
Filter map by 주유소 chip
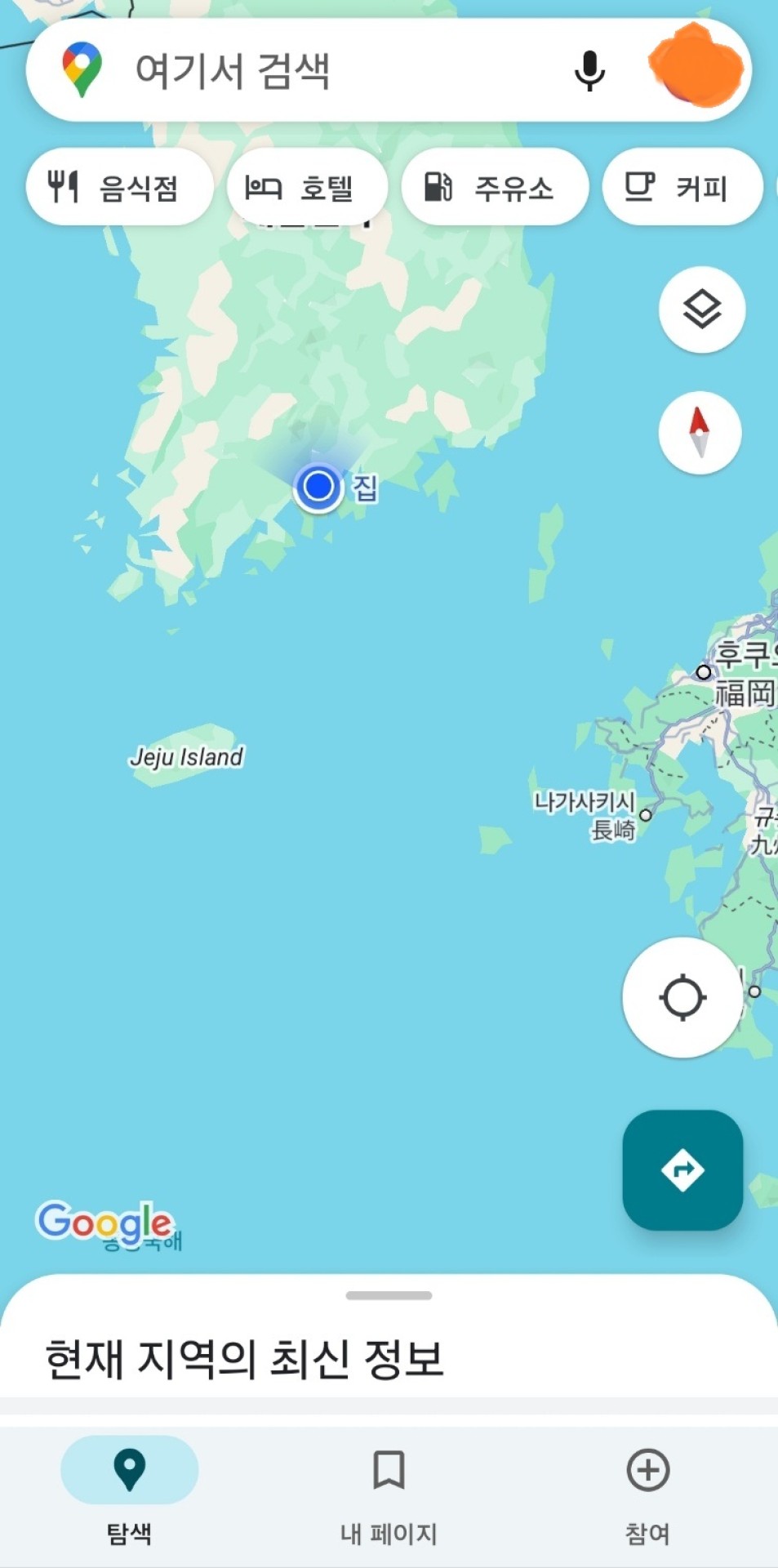click(x=494, y=188)
